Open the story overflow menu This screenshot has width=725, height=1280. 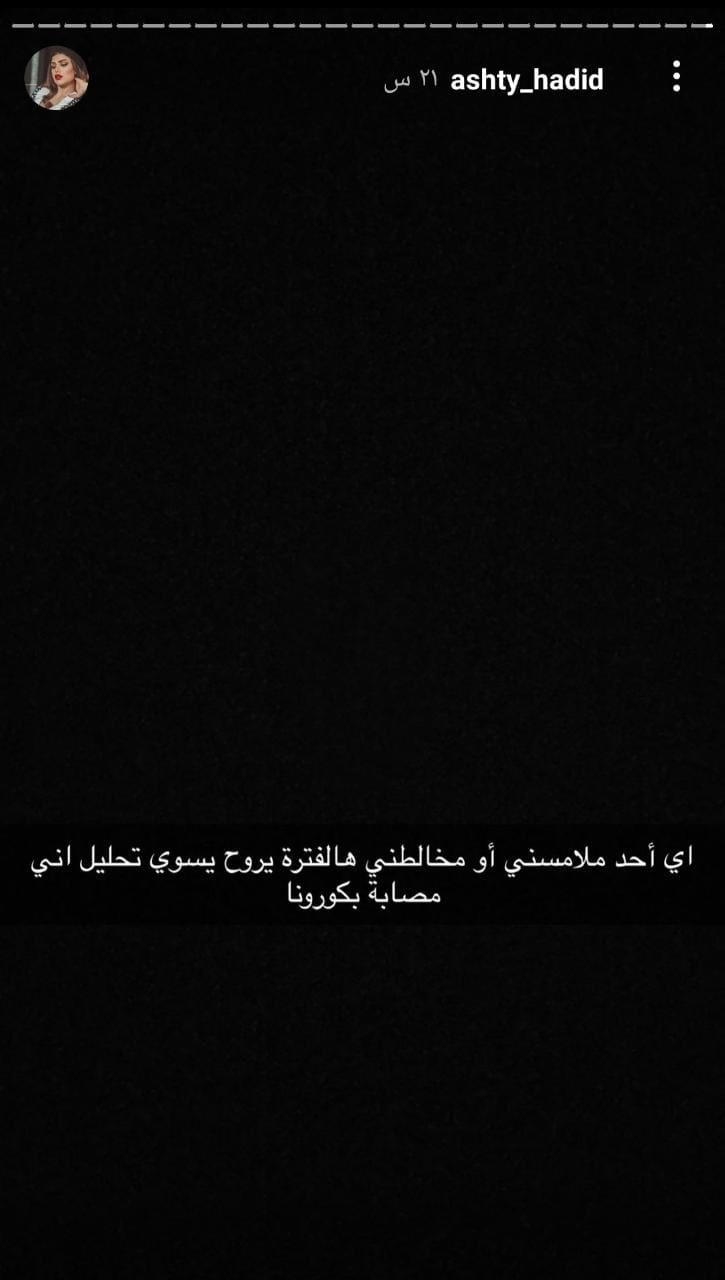click(x=677, y=77)
